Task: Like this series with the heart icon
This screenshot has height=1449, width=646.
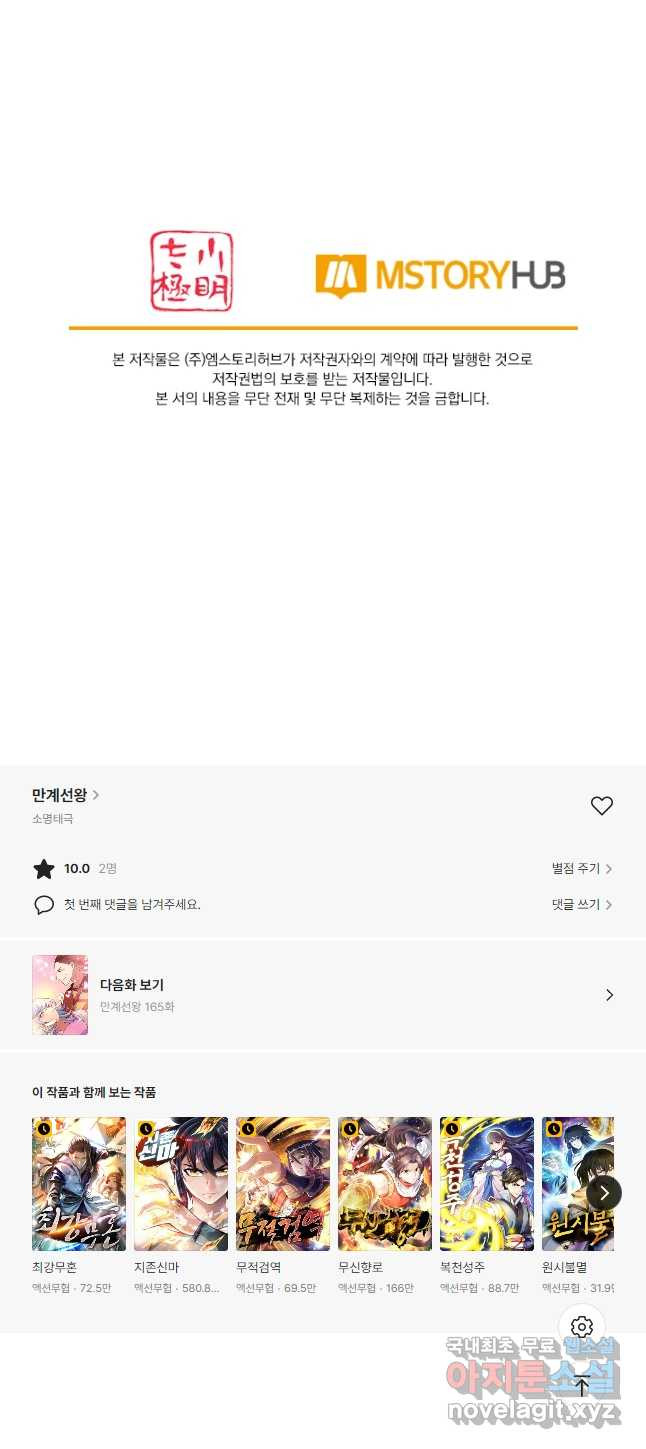Action: tap(601, 806)
